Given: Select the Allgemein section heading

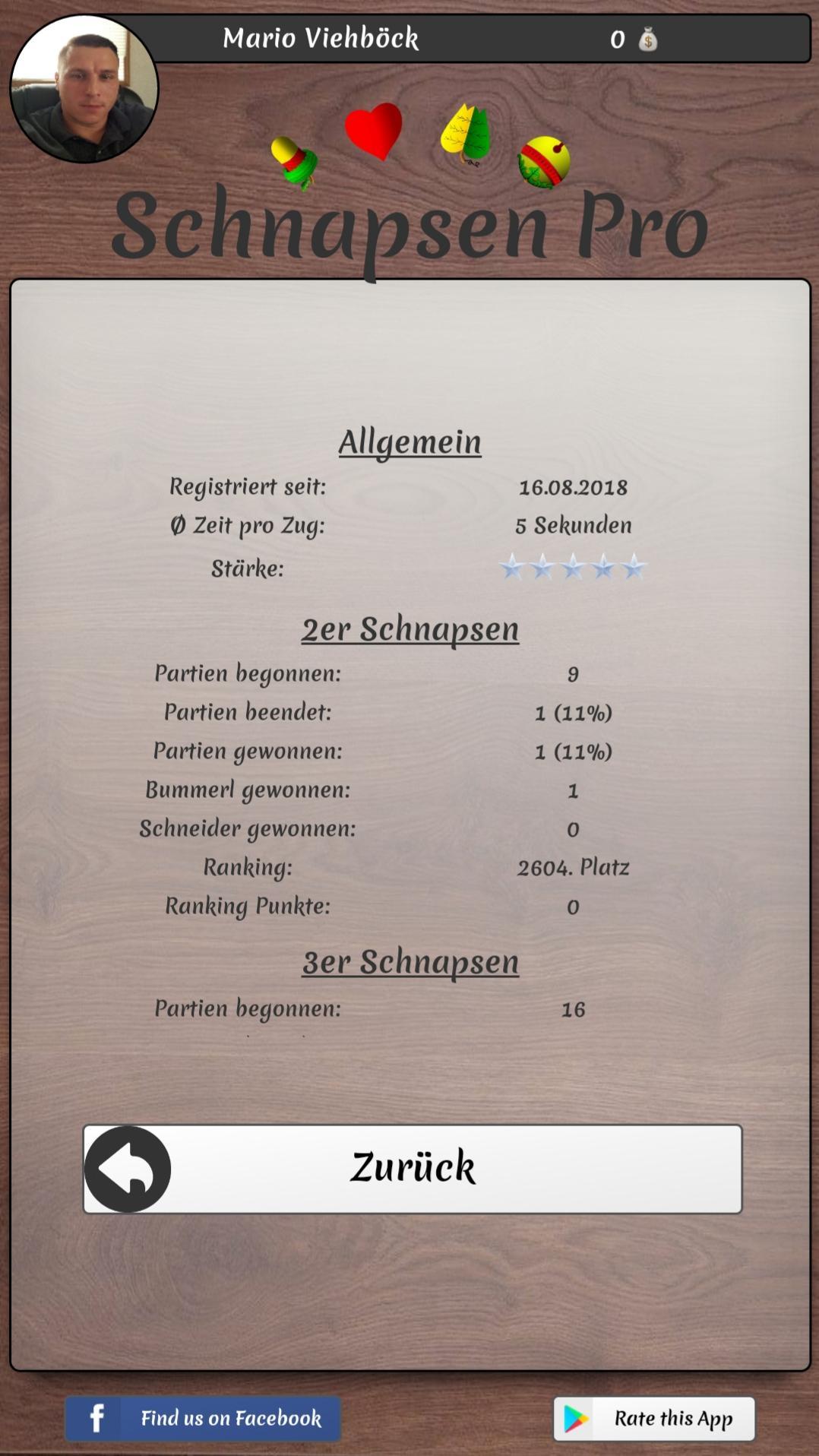Looking at the screenshot, I should click(411, 442).
